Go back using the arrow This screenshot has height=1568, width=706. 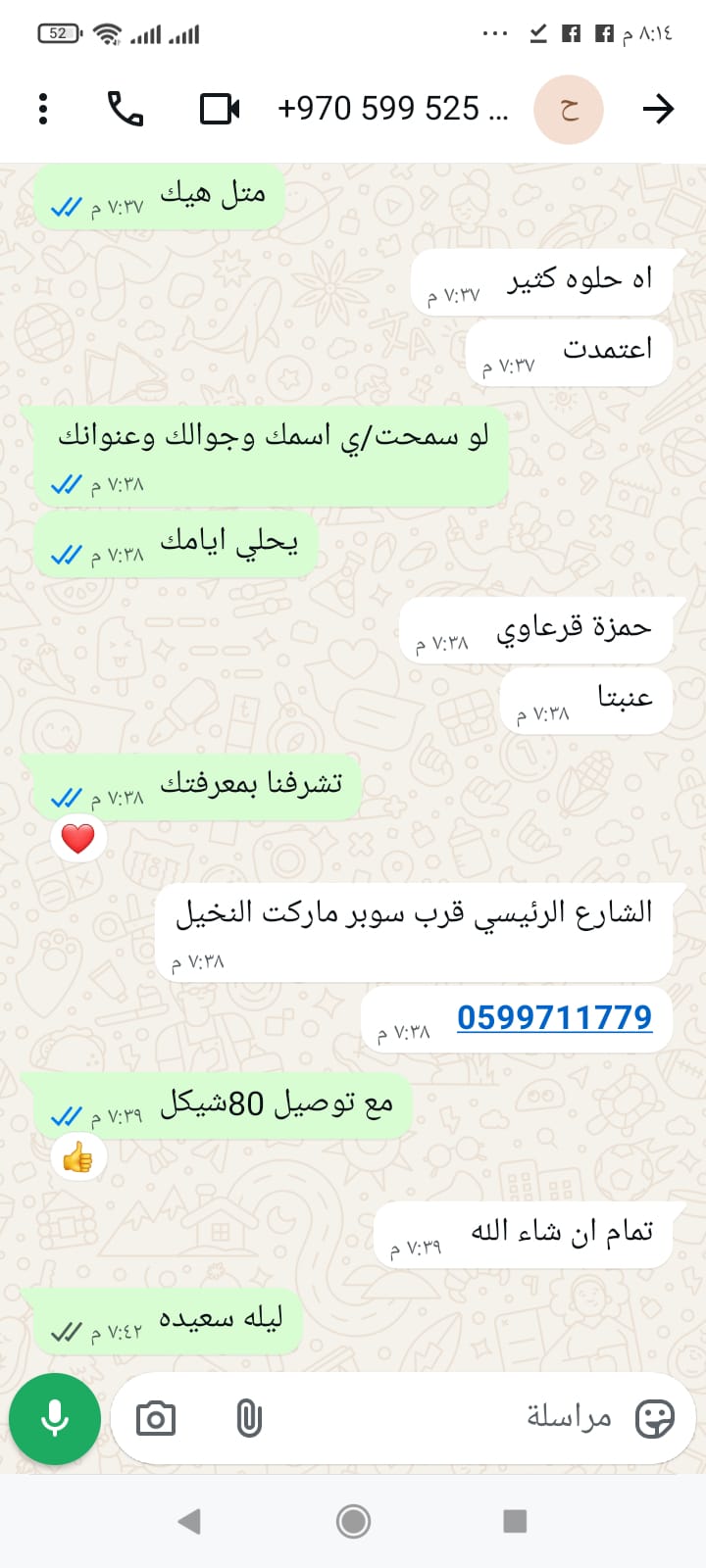pos(658,109)
